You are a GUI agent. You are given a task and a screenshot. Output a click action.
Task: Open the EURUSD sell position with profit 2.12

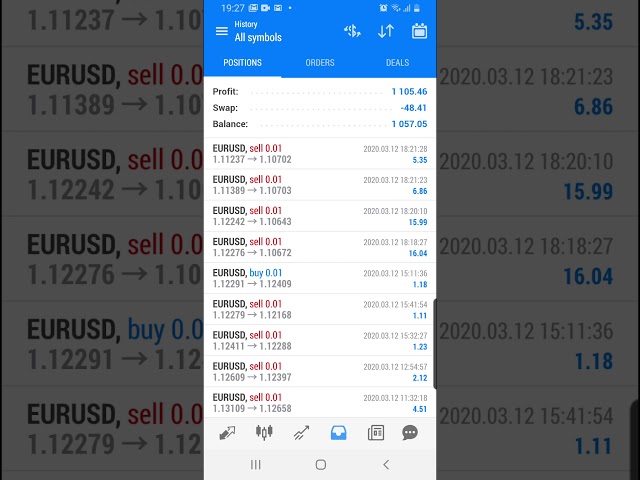320,371
